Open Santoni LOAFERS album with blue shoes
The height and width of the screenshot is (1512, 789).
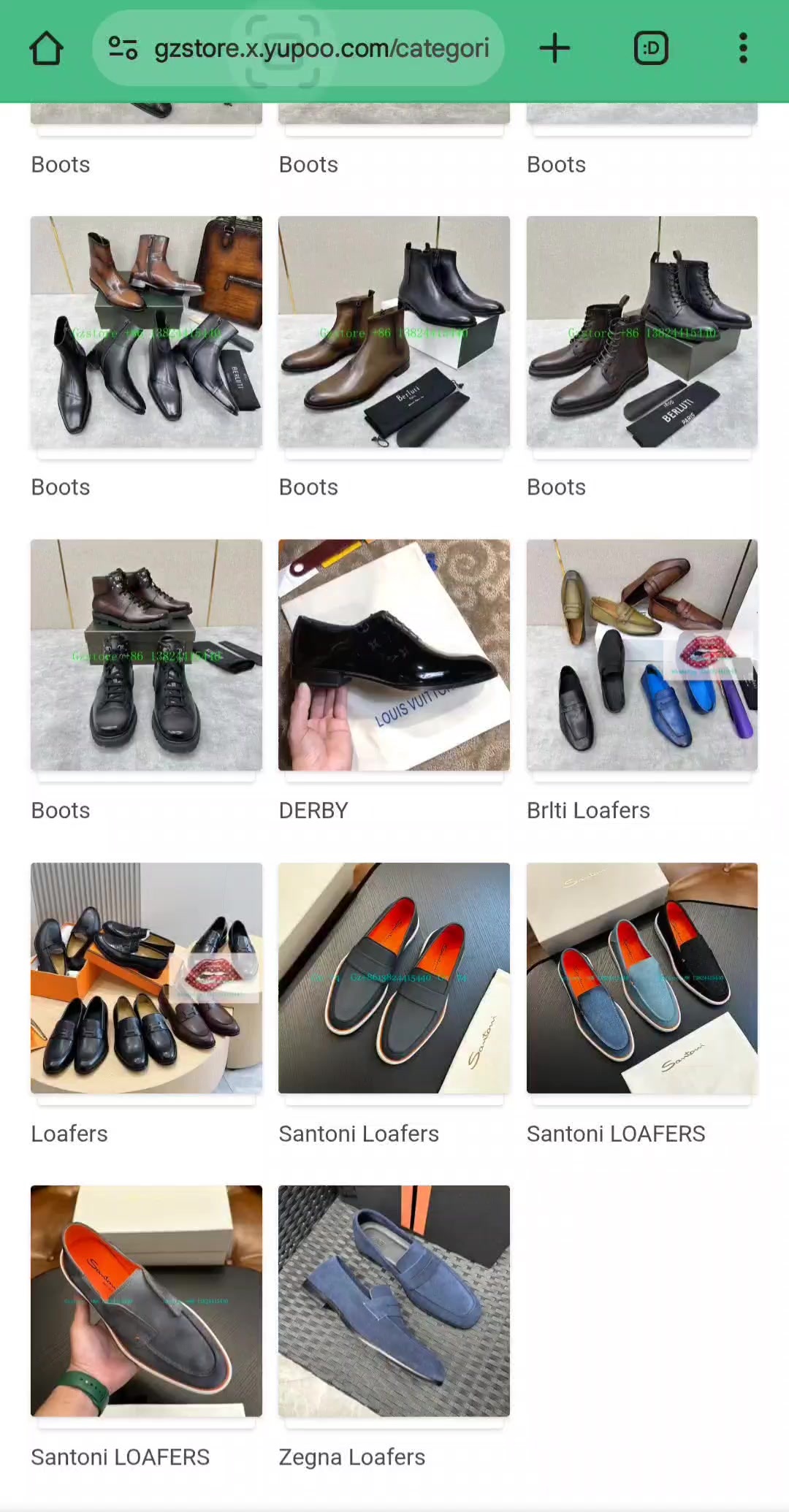pos(641,978)
